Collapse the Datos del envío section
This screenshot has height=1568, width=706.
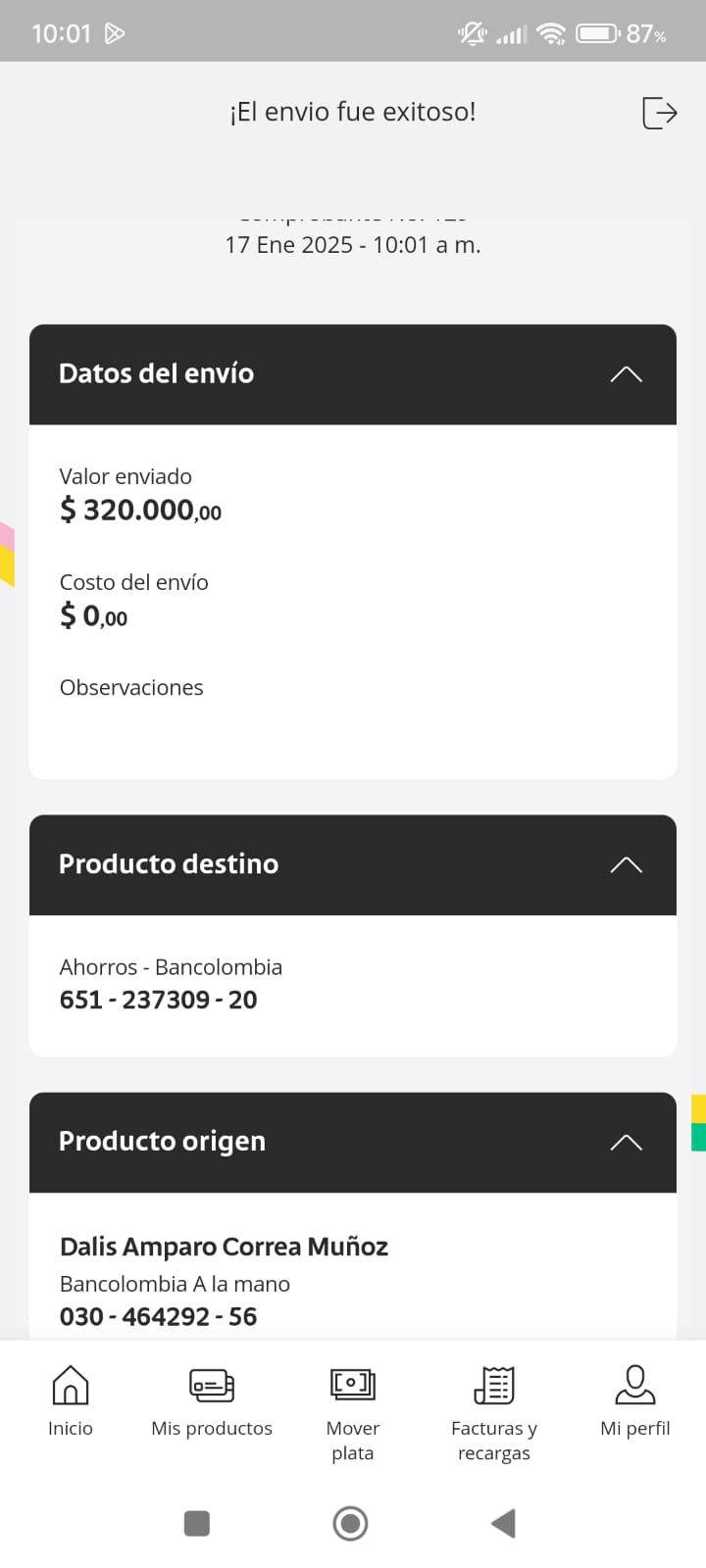click(626, 374)
